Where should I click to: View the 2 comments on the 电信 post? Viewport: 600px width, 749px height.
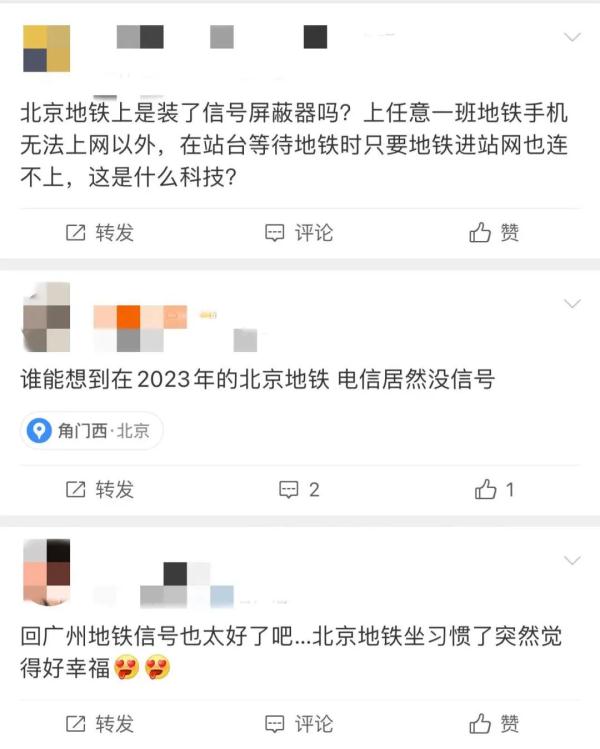(299, 490)
